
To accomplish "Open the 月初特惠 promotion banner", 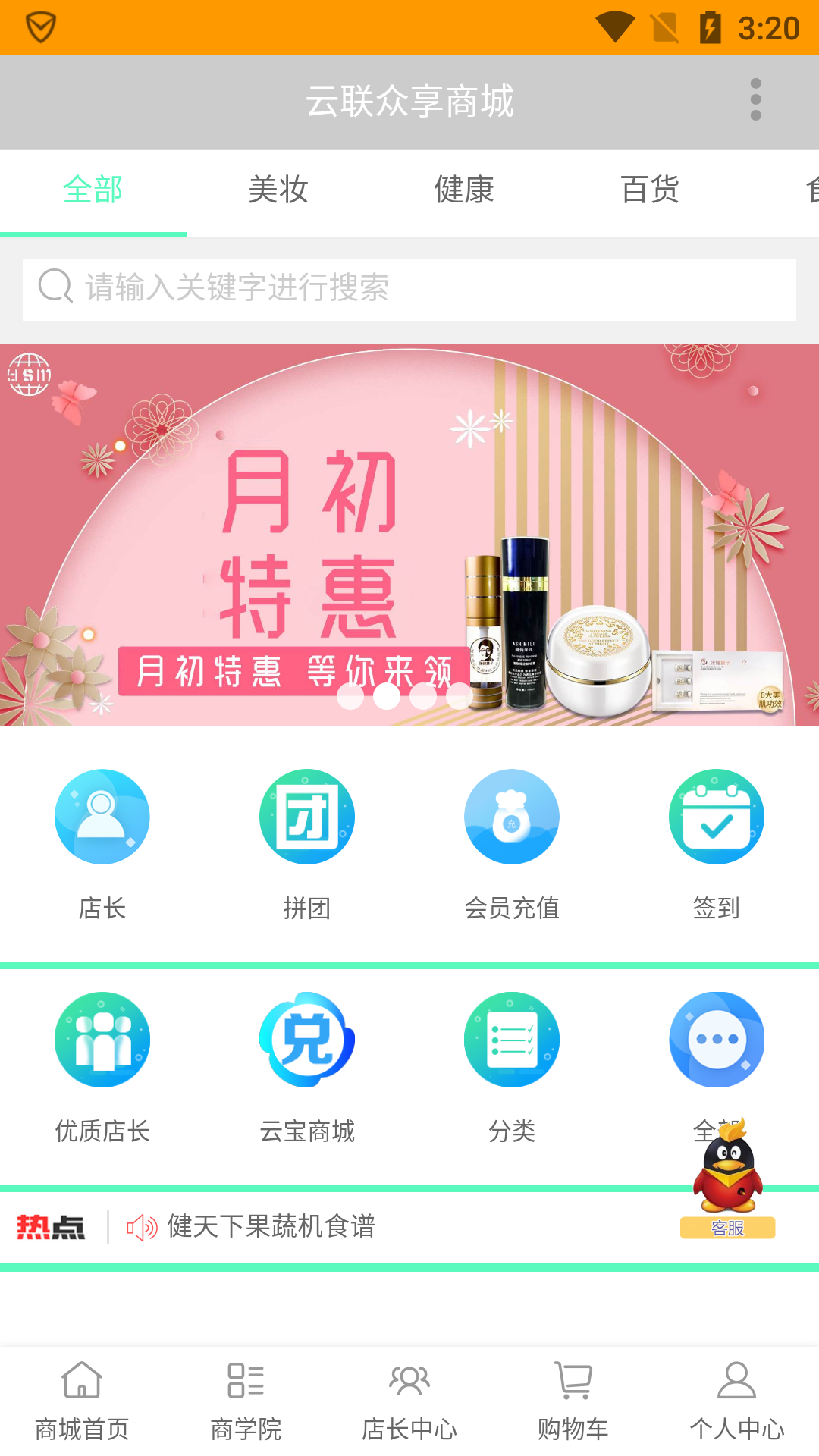I will (x=409, y=534).
